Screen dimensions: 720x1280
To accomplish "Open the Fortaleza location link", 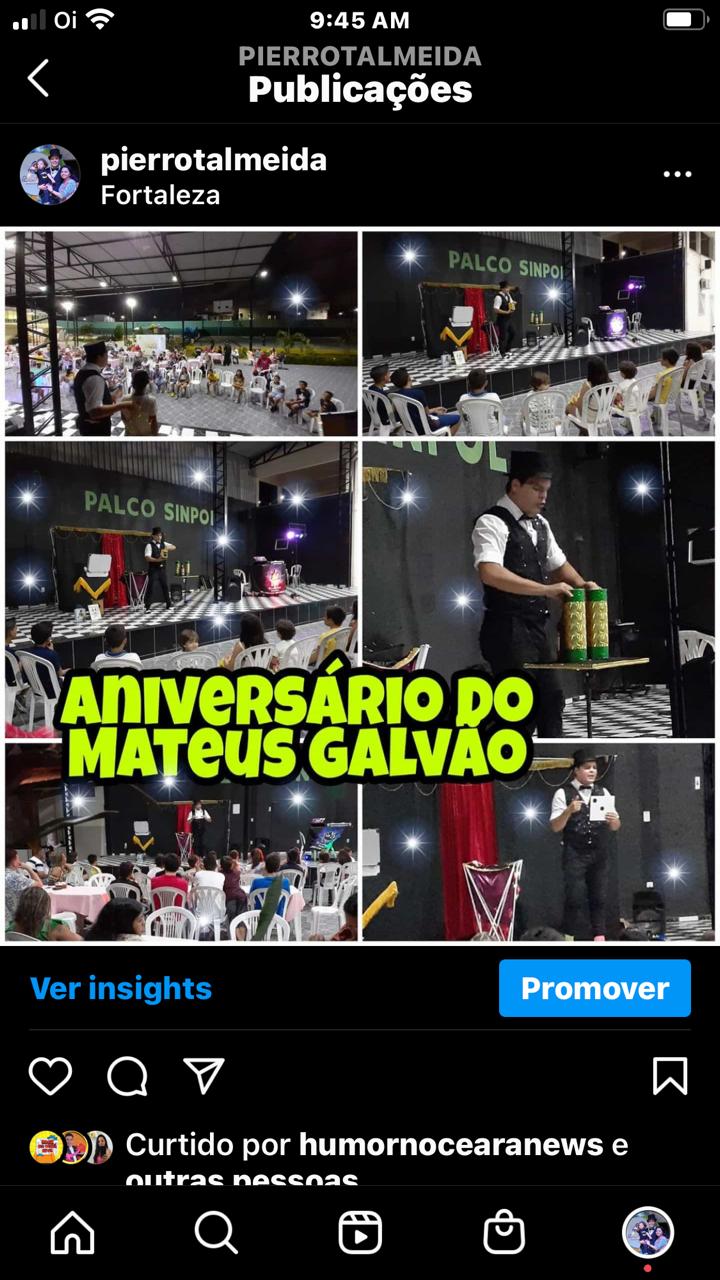I will point(160,195).
